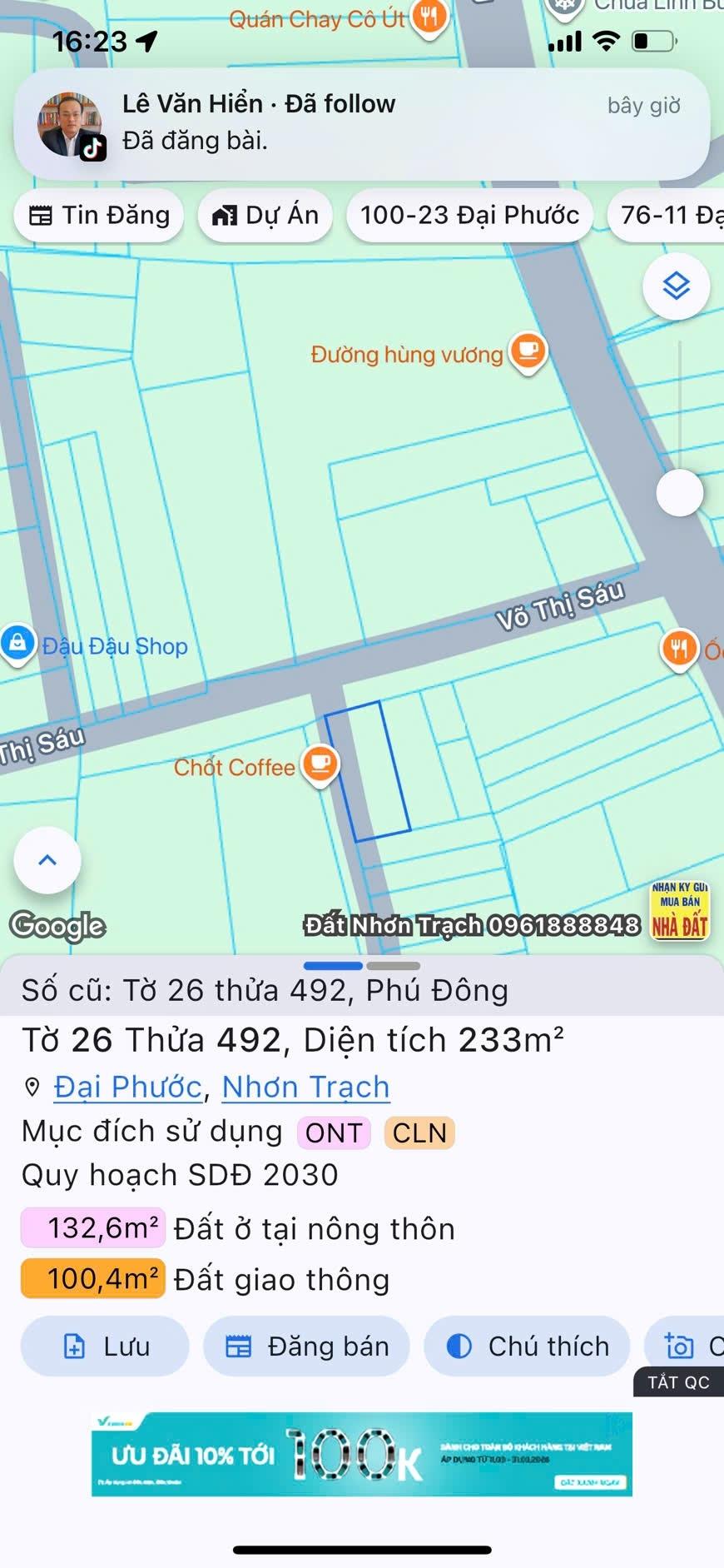Tap the CLN land use tag
Image resolution: width=724 pixels, height=1568 pixels.
point(419,1132)
